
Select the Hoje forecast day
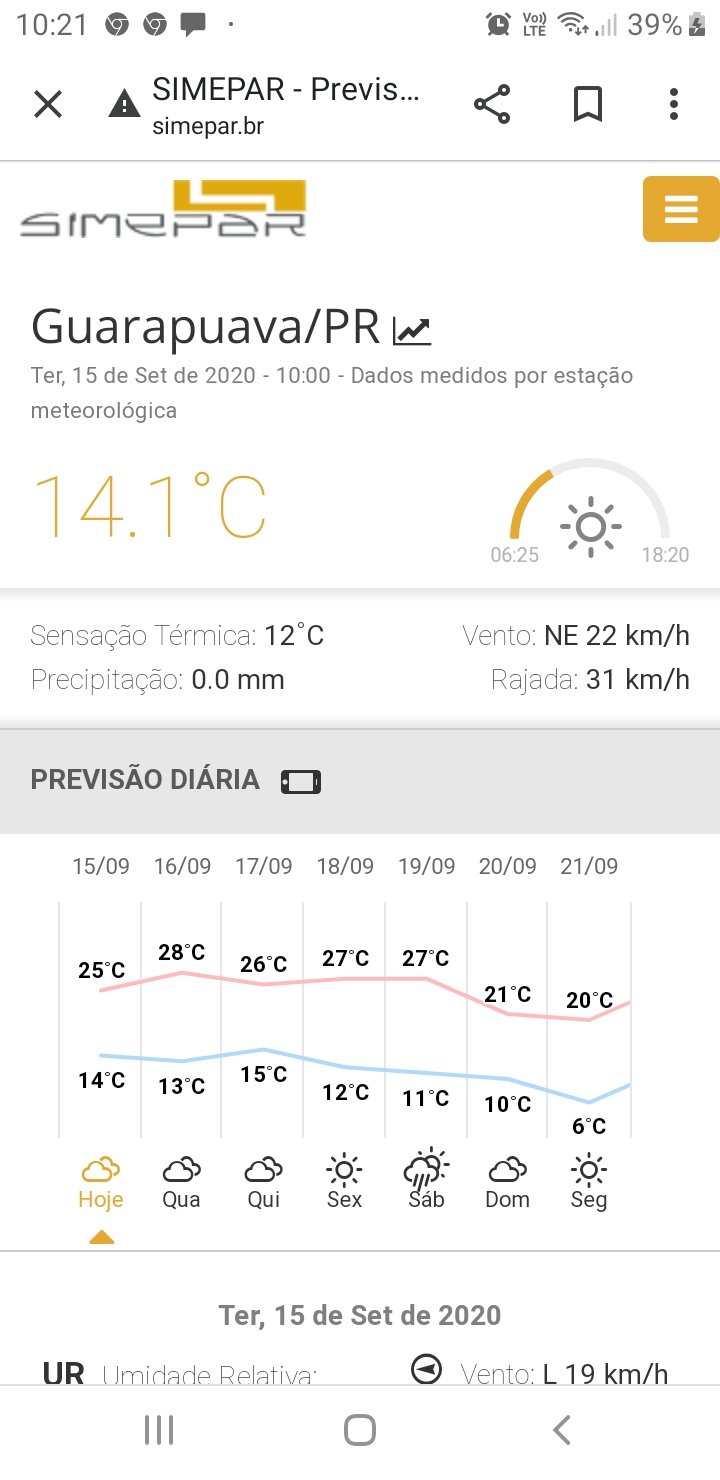101,1183
